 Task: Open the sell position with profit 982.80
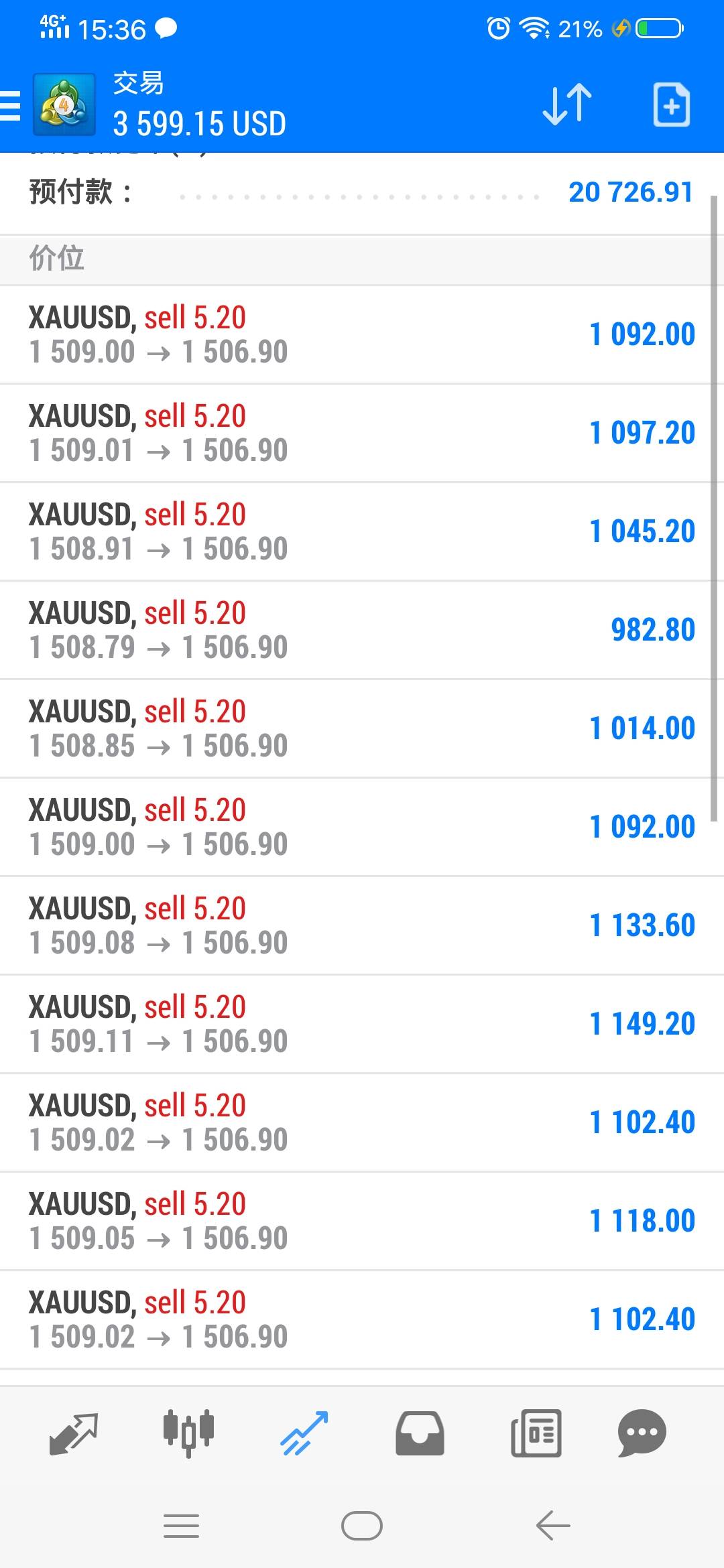[x=362, y=630]
